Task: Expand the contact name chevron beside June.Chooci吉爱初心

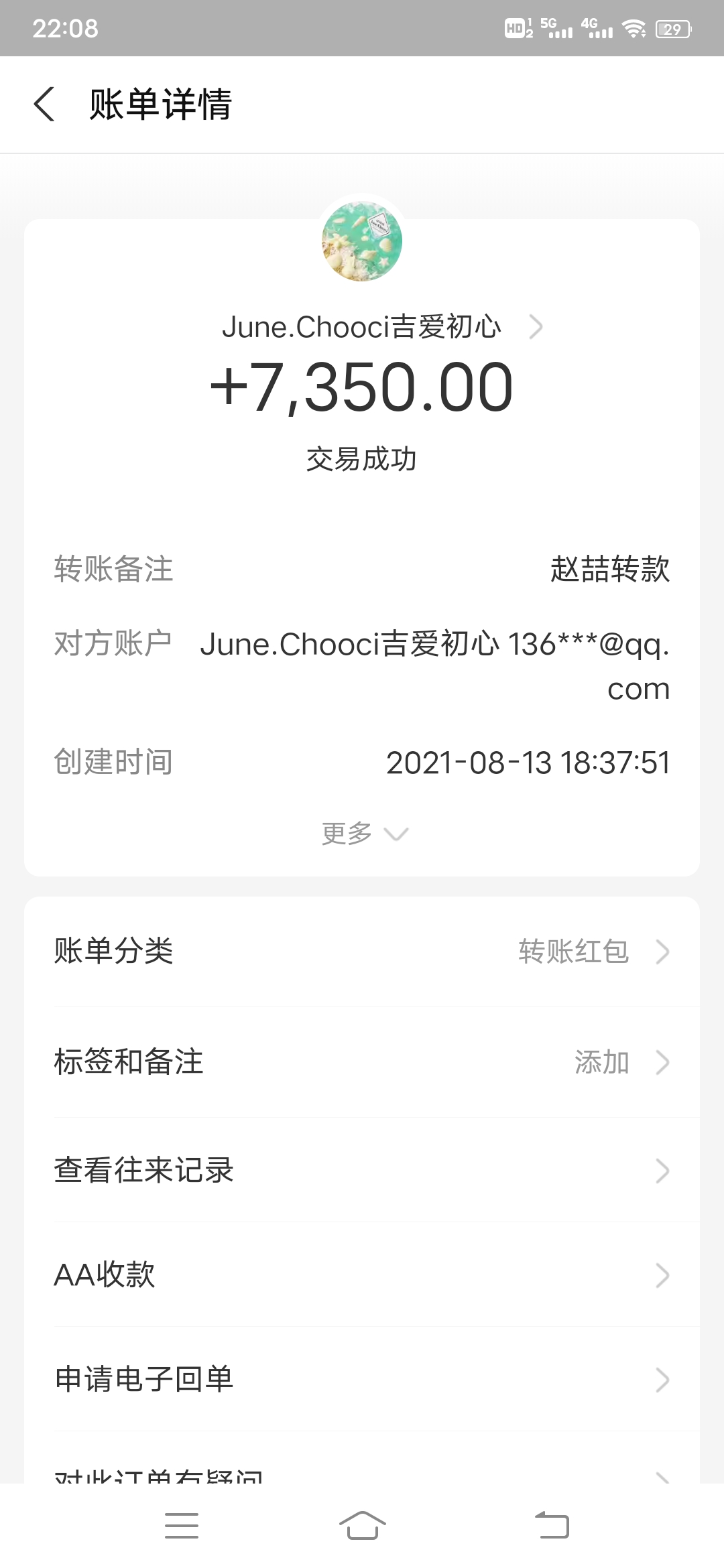Action: coord(536,328)
